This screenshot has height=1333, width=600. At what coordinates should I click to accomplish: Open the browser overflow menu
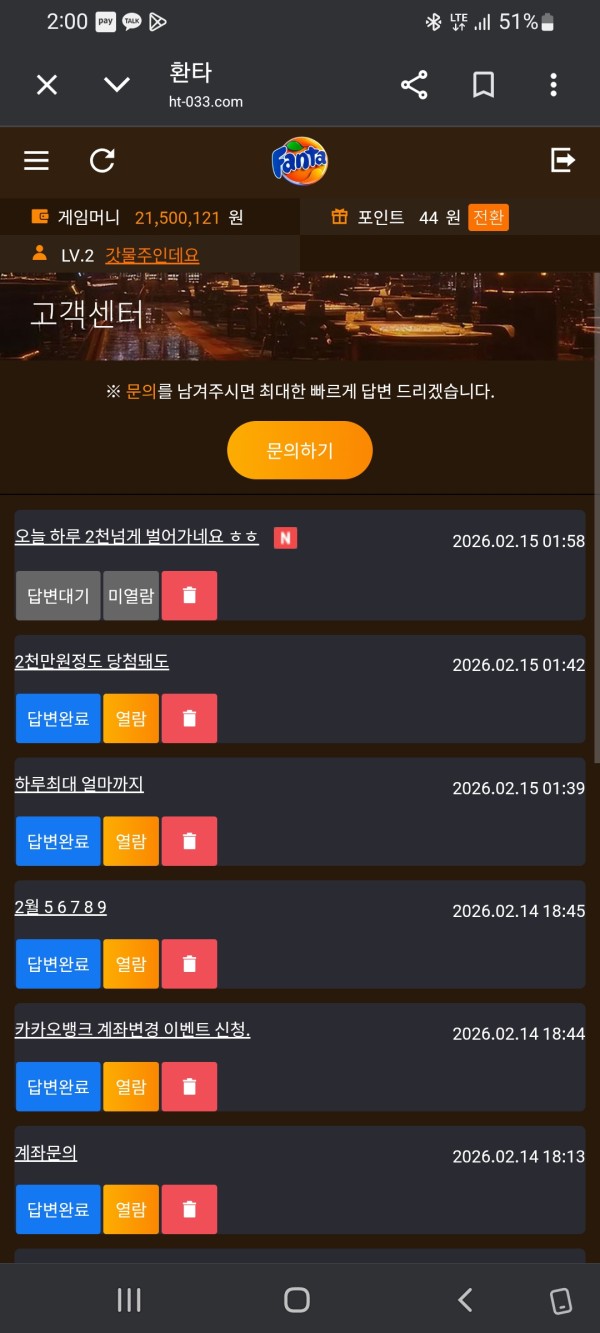[x=553, y=85]
